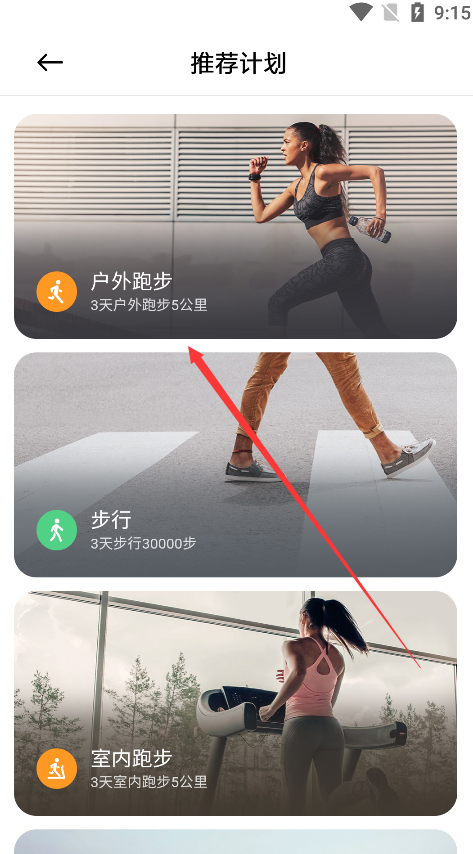The width and height of the screenshot is (473, 854).
Task: Select the 室内跑步 plan card
Action: pos(235,703)
